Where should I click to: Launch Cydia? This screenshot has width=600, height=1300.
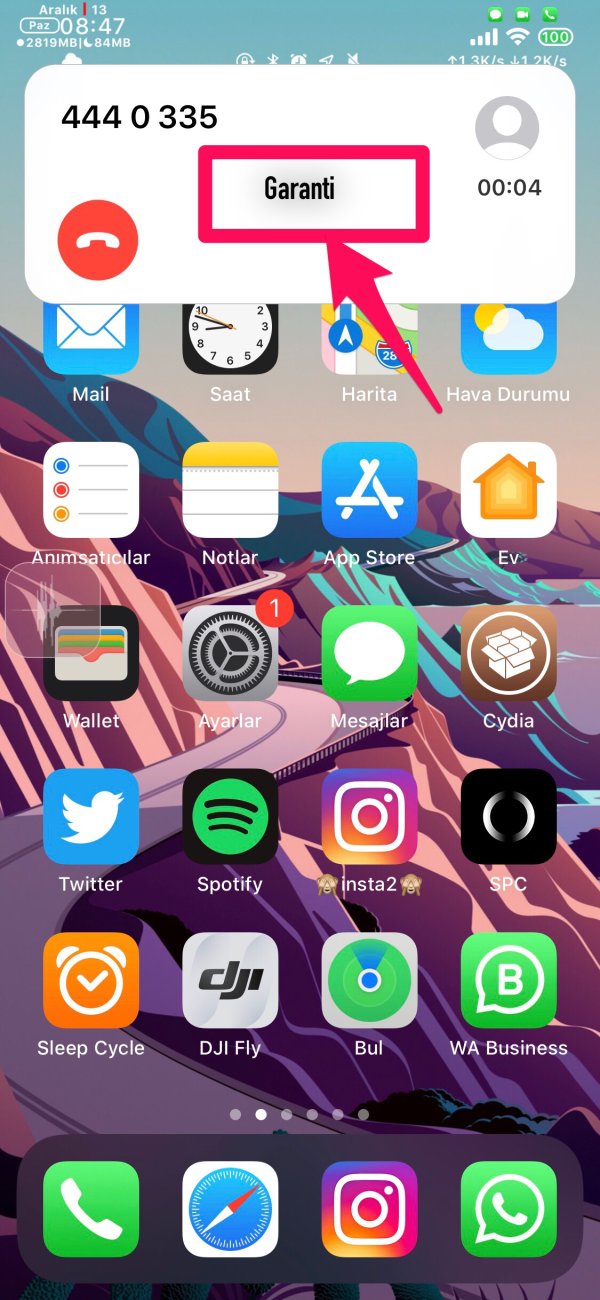[x=508, y=653]
